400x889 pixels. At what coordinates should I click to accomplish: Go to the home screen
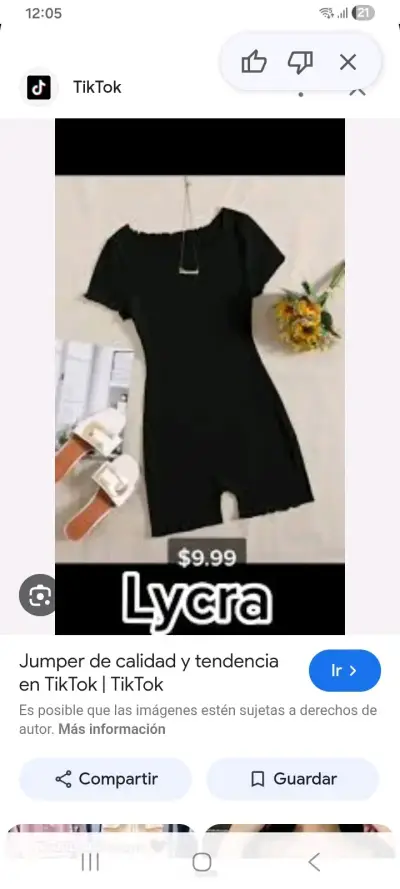tap(202, 862)
